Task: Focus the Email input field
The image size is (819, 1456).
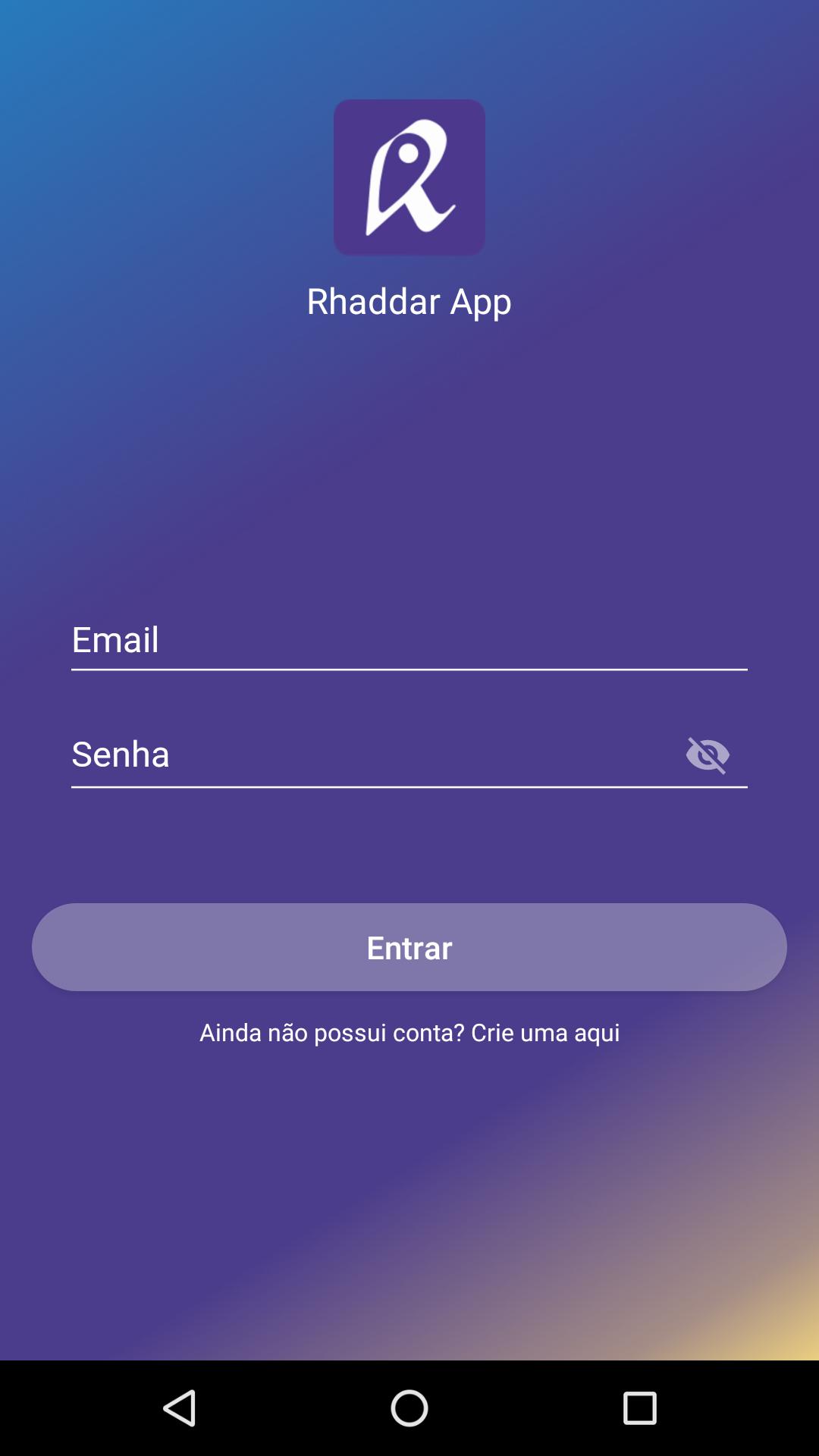Action: (409, 641)
